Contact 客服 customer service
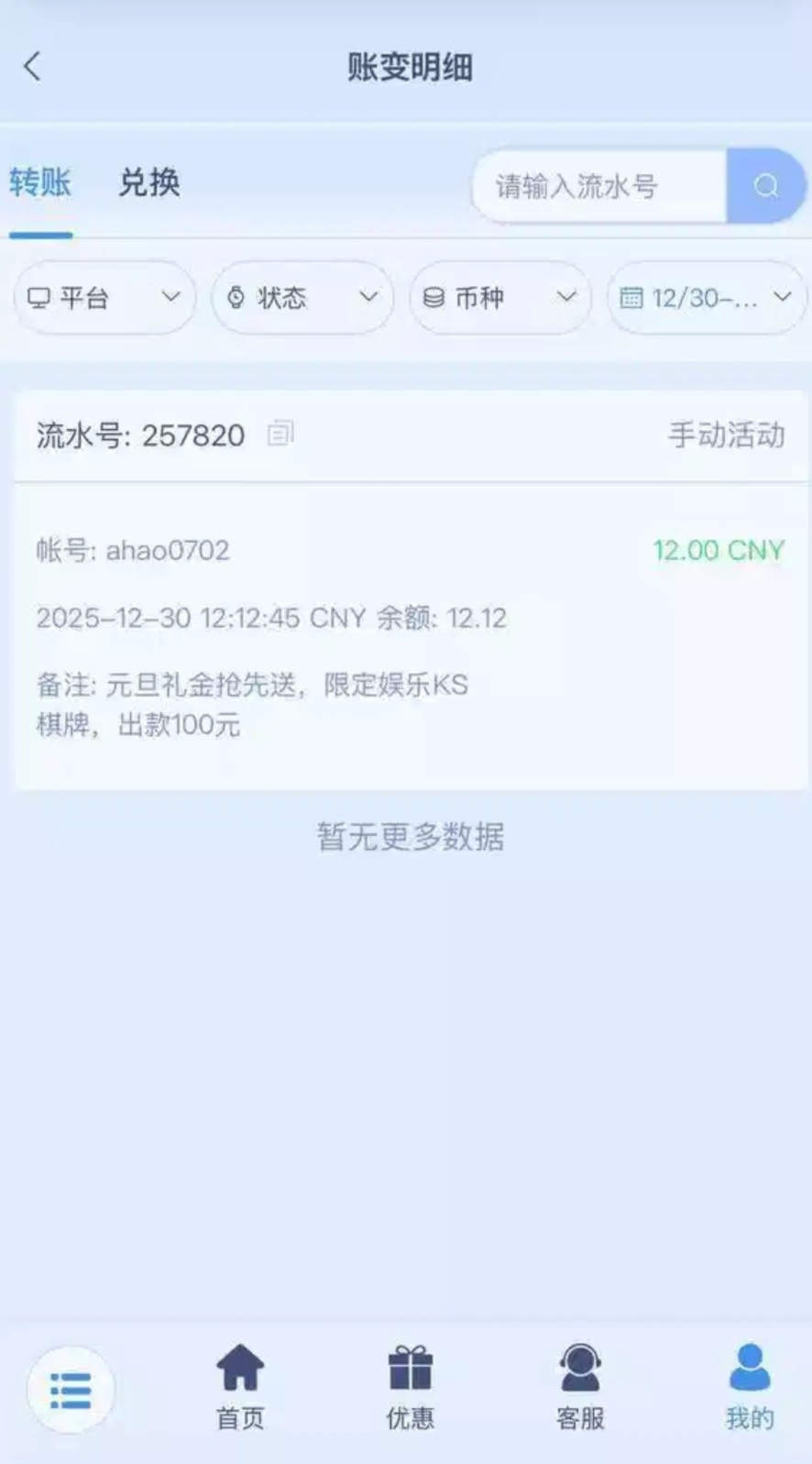 click(580, 1388)
